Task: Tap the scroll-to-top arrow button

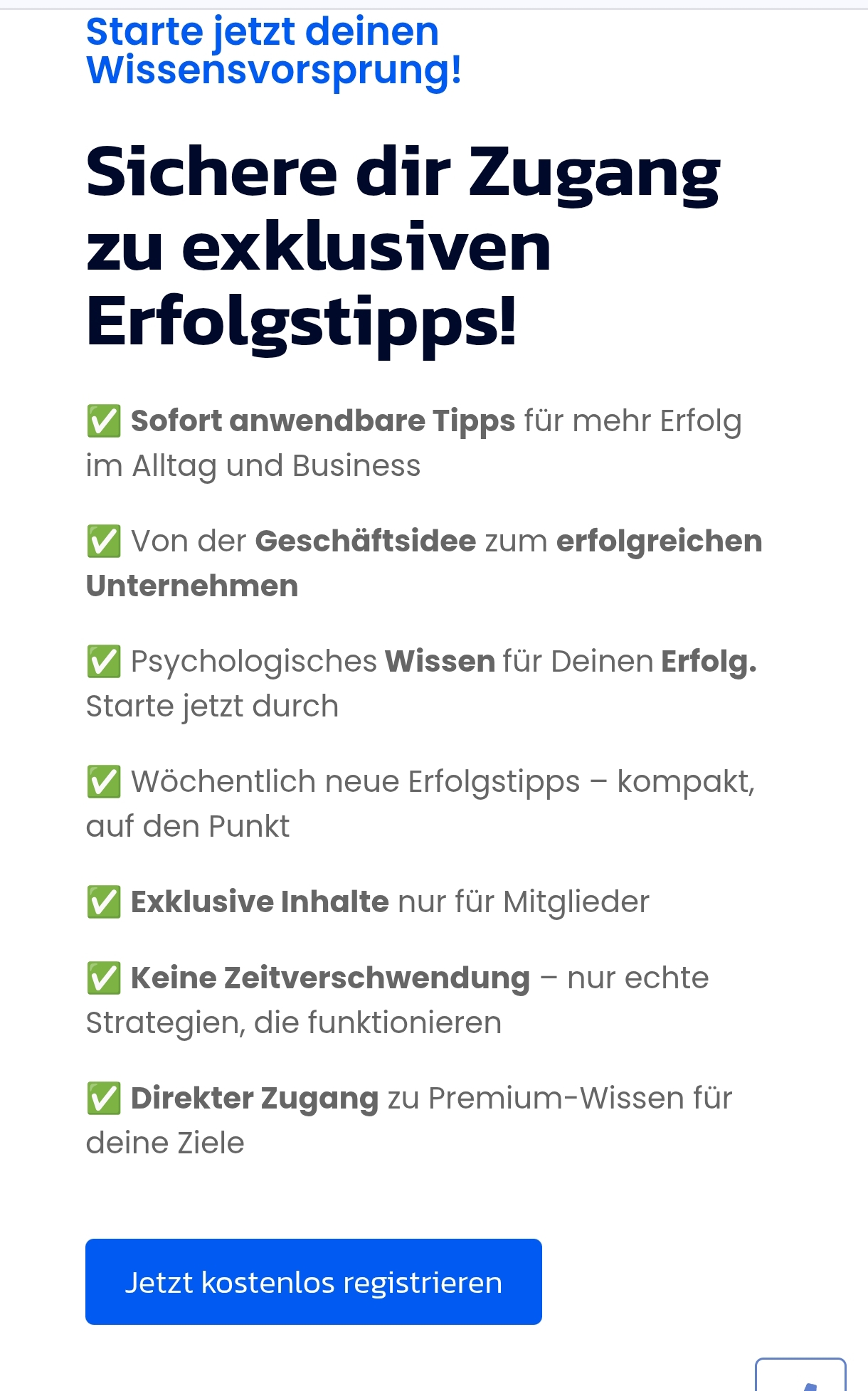Action: [800, 1376]
